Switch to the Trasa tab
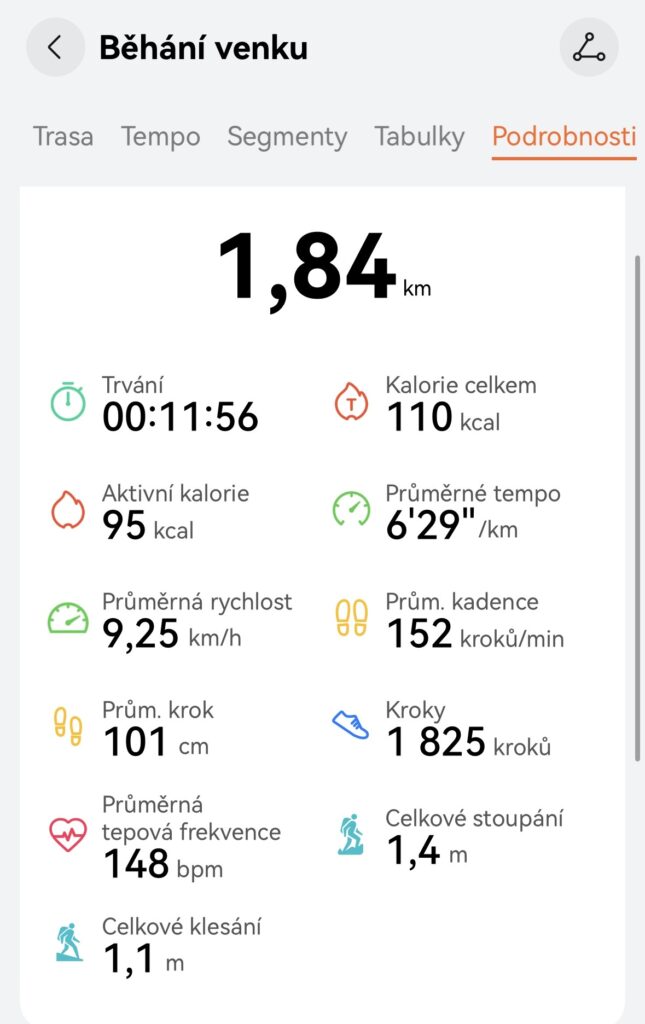Image resolution: width=645 pixels, height=1024 pixels. click(x=63, y=136)
